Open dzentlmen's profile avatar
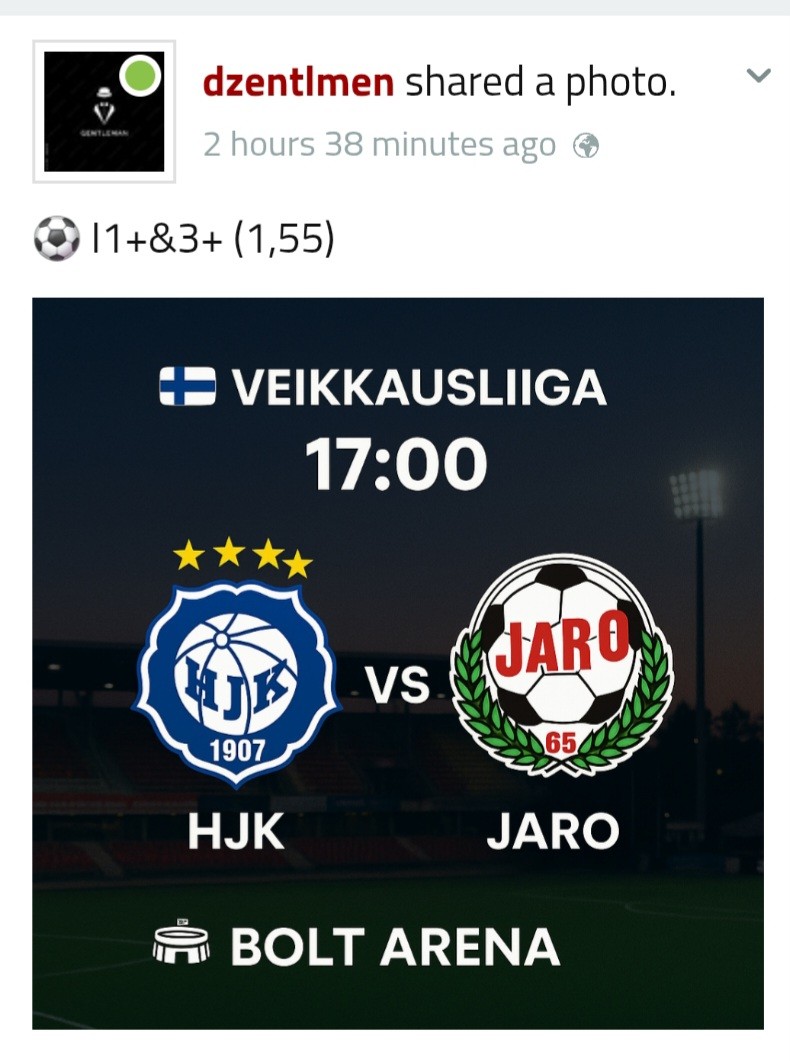Image resolution: width=790 pixels, height=1061 pixels. (104, 112)
